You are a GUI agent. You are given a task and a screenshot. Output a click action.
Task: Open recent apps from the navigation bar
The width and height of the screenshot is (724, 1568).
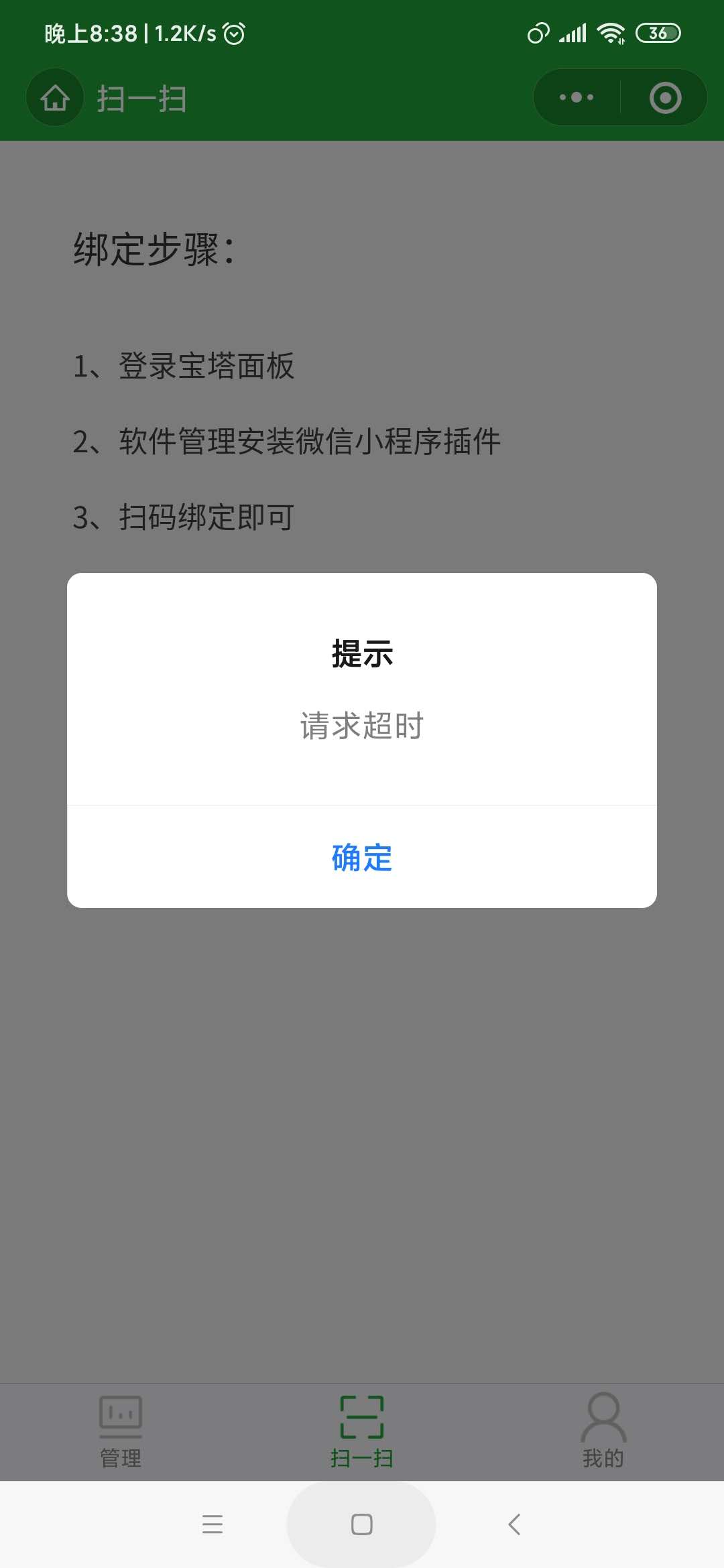[x=213, y=1524]
